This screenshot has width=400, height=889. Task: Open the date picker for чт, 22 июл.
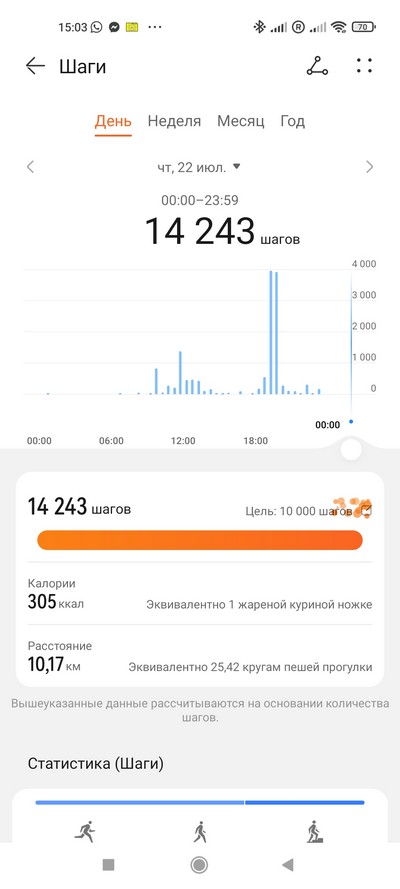coord(198,167)
